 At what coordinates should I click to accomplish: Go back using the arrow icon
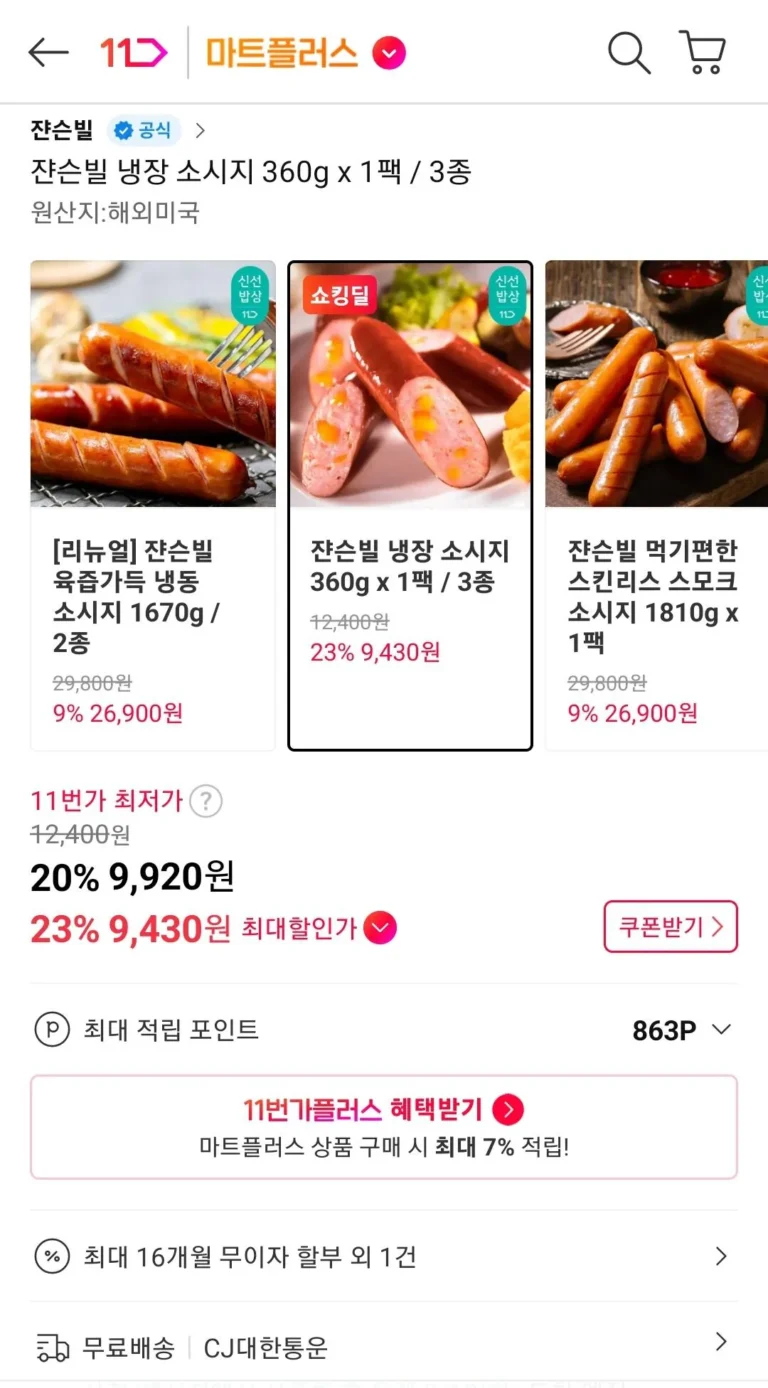click(48, 53)
